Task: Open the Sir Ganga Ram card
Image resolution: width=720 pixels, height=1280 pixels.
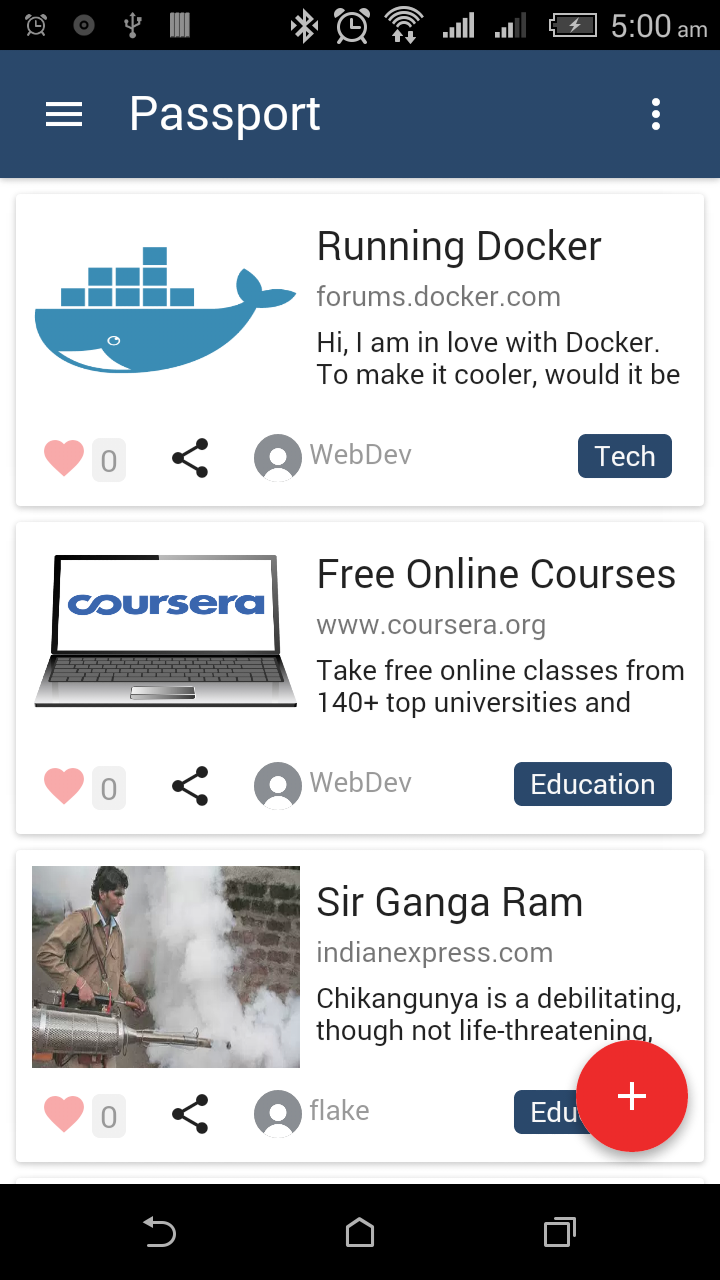Action: (x=360, y=1006)
